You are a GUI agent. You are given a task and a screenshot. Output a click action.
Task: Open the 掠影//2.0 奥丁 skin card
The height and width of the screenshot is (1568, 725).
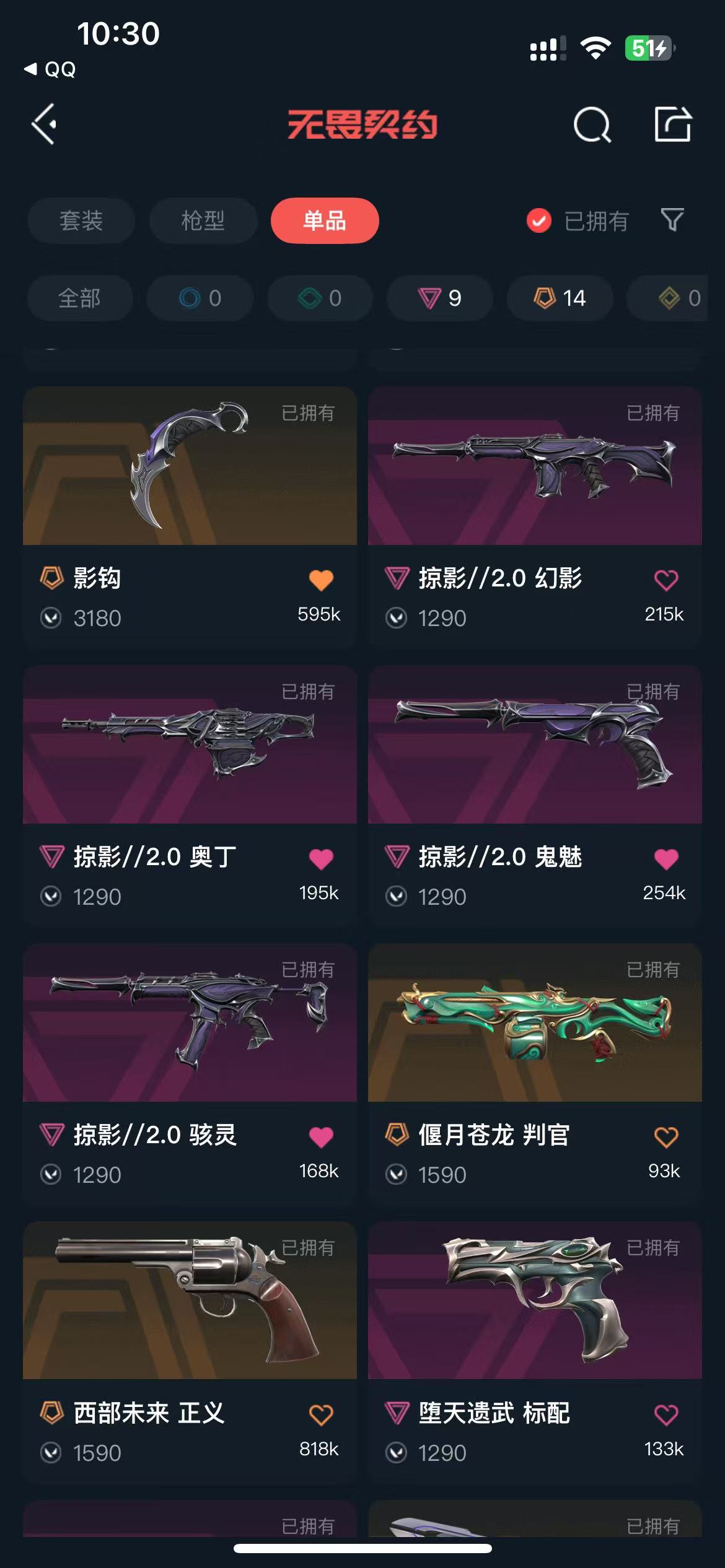190,796
